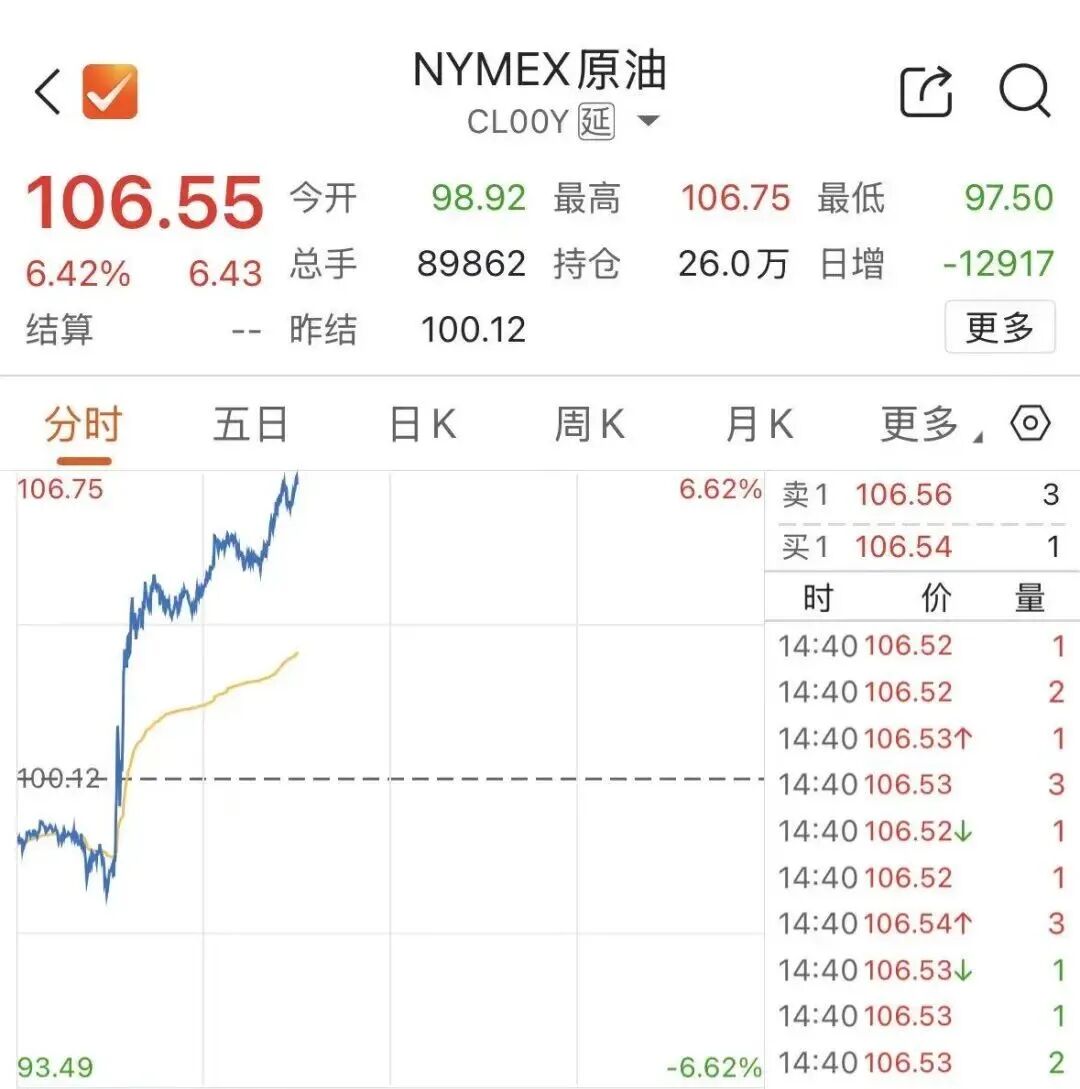The height and width of the screenshot is (1089, 1080).
Task: Open chart settings hexagon icon
Action: coord(1030,424)
